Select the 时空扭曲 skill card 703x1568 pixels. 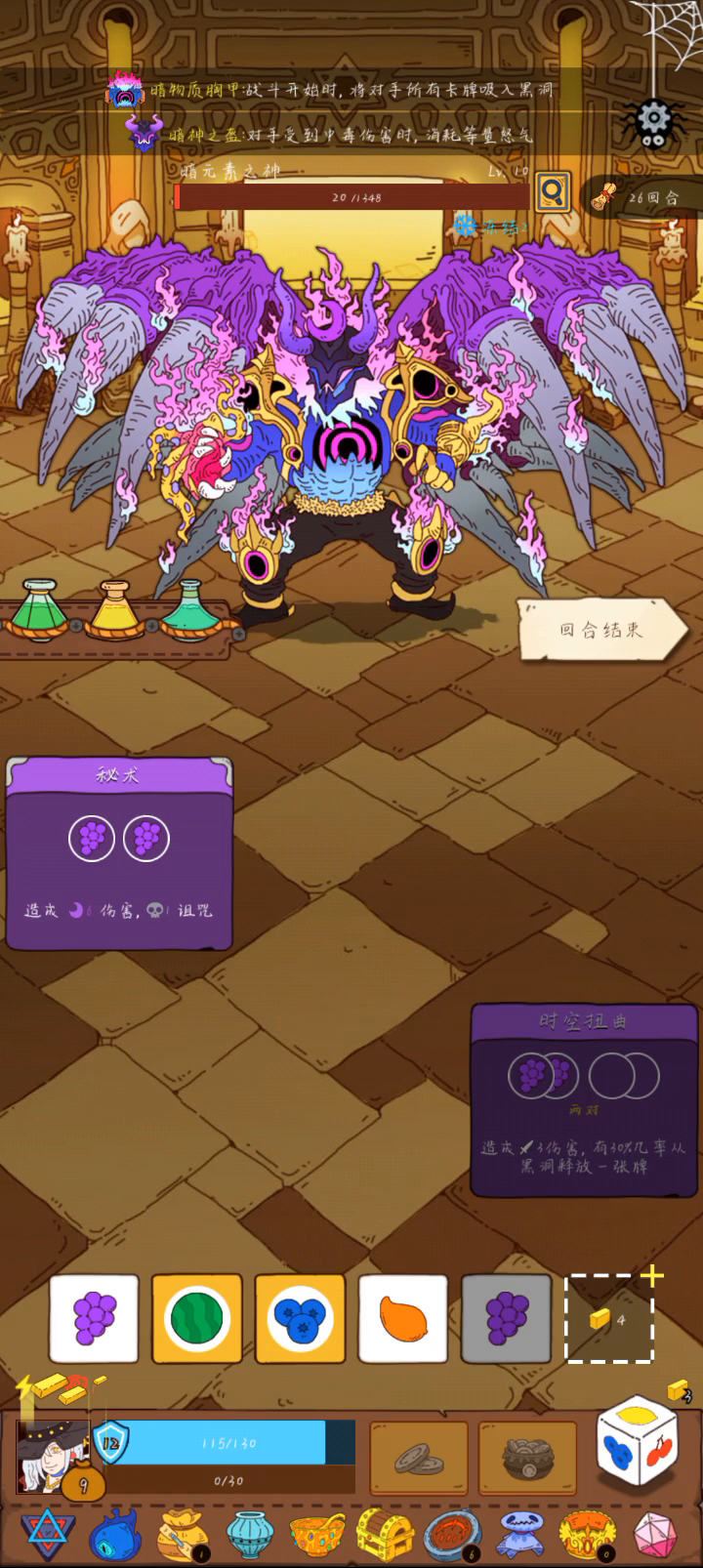point(583,1099)
